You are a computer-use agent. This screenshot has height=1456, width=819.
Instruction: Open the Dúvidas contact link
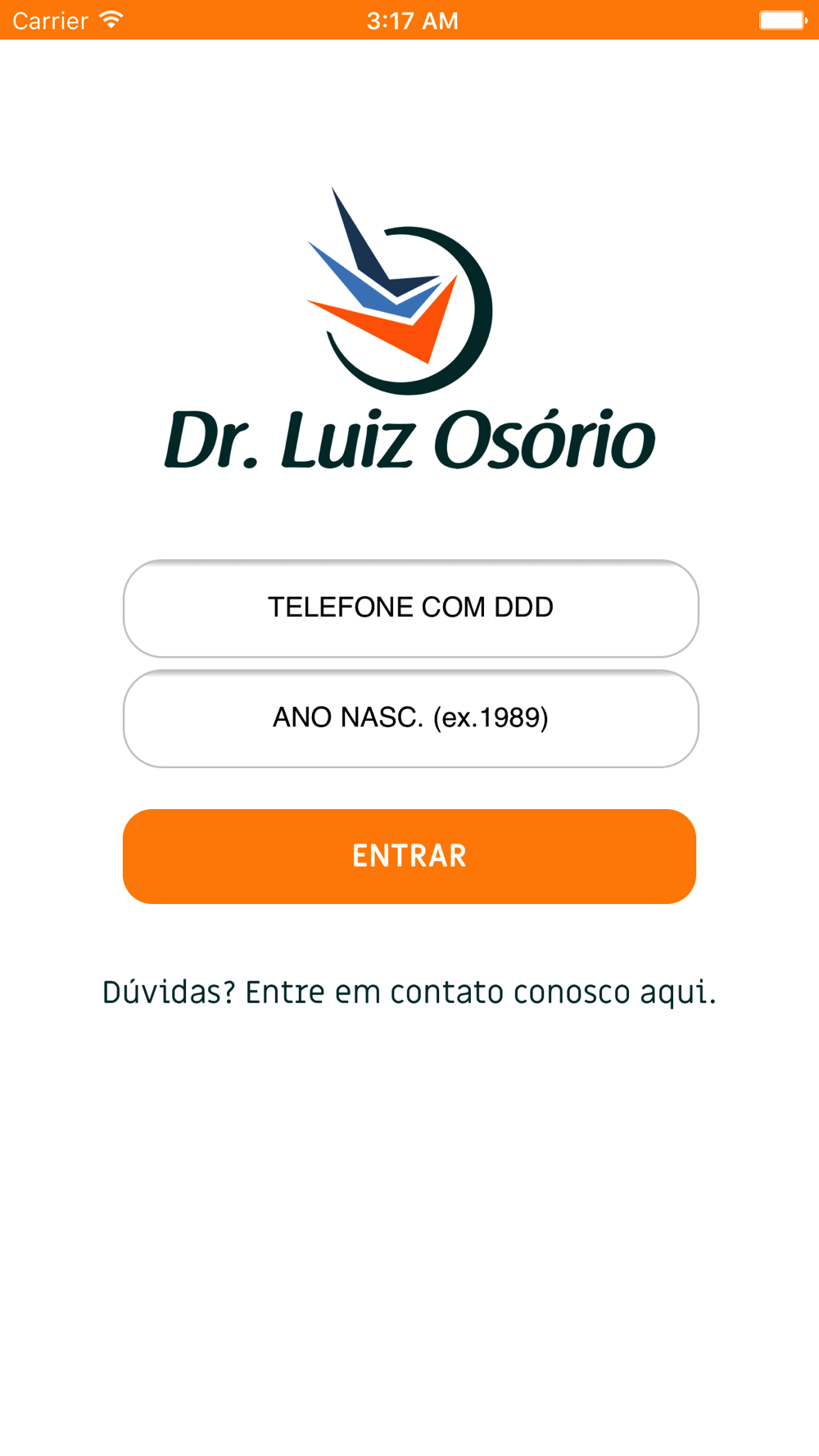409,993
